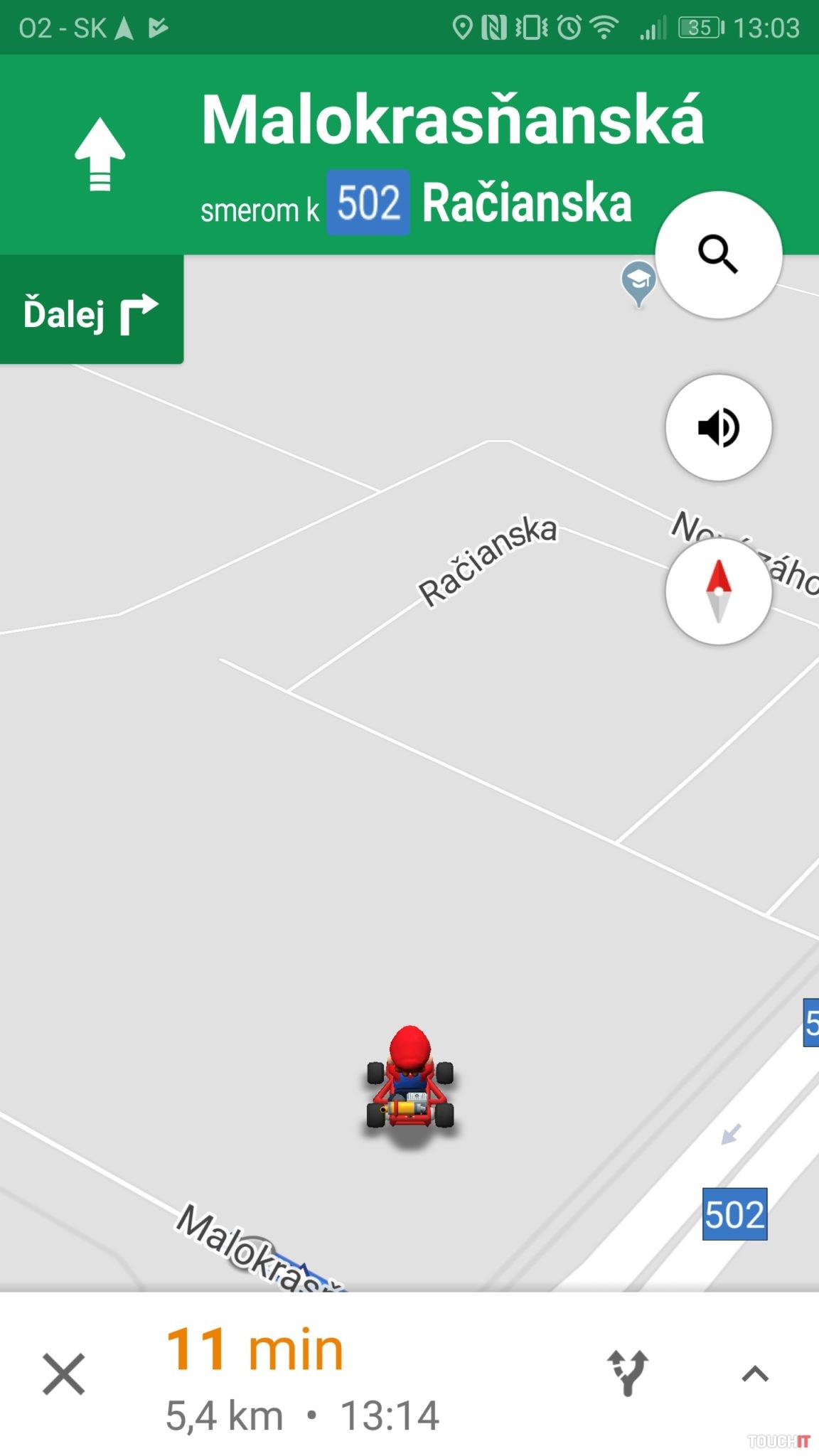View alternate routes
Screen dimensions: 819x1456
point(628,1373)
